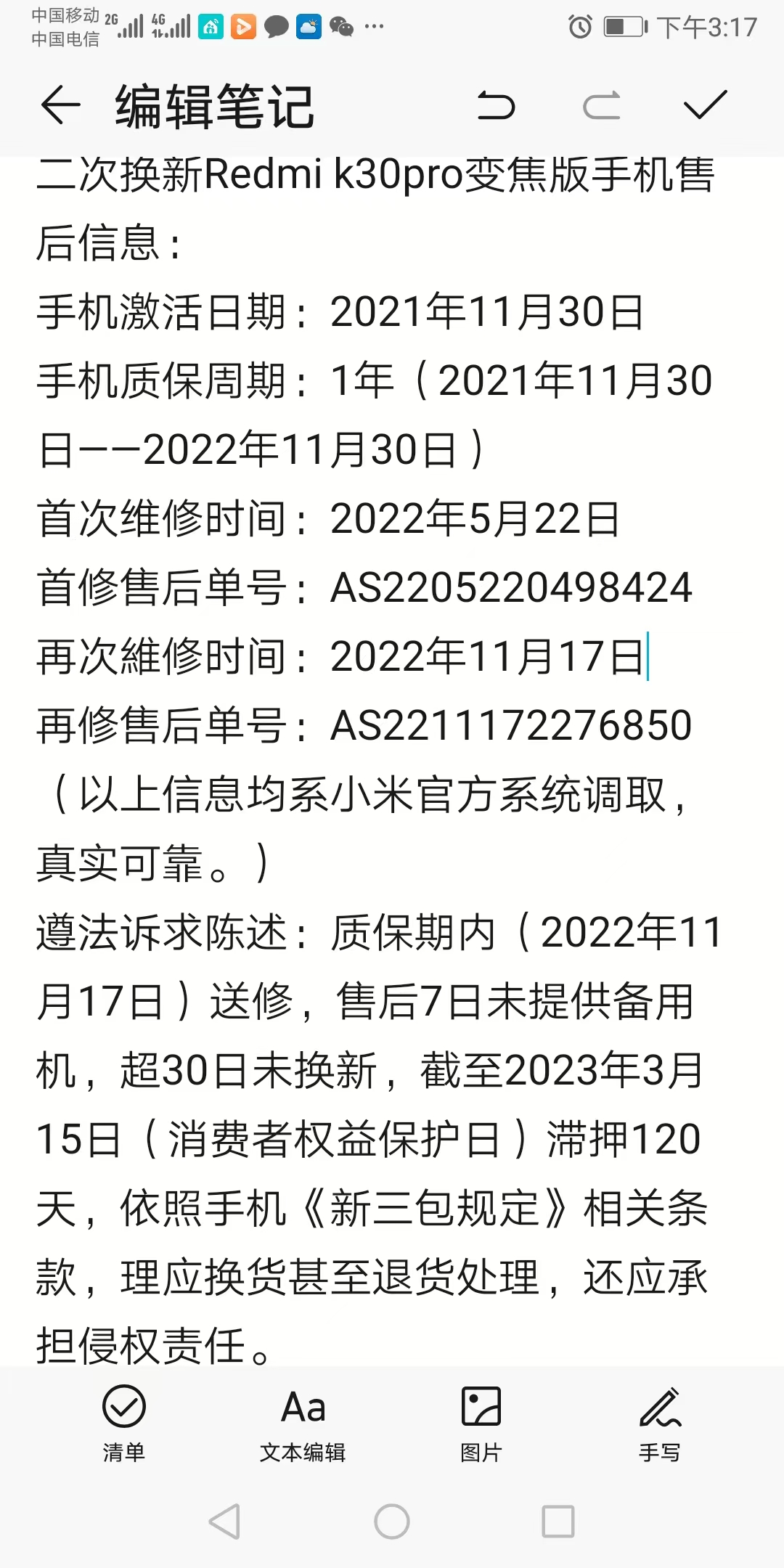The height and width of the screenshot is (1568, 784).
Task: Tap the system home button
Action: tap(392, 1521)
